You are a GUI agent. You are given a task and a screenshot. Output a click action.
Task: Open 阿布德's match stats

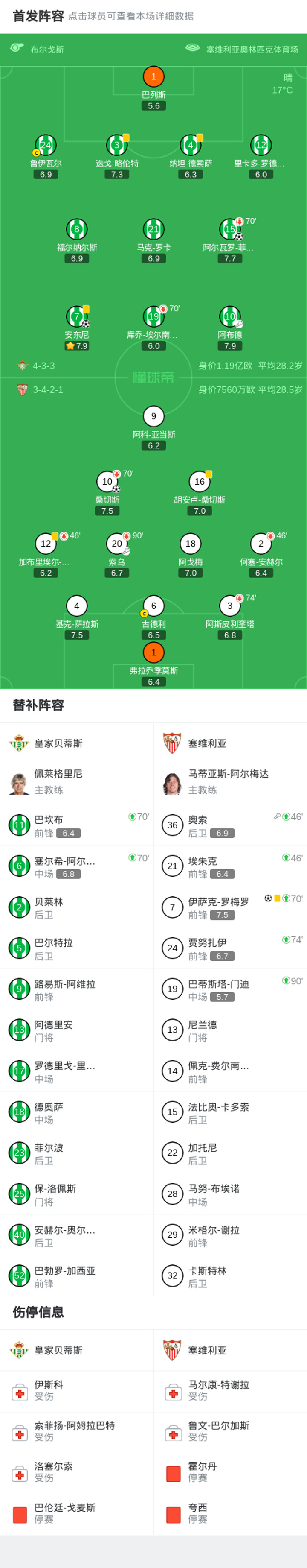click(x=230, y=317)
